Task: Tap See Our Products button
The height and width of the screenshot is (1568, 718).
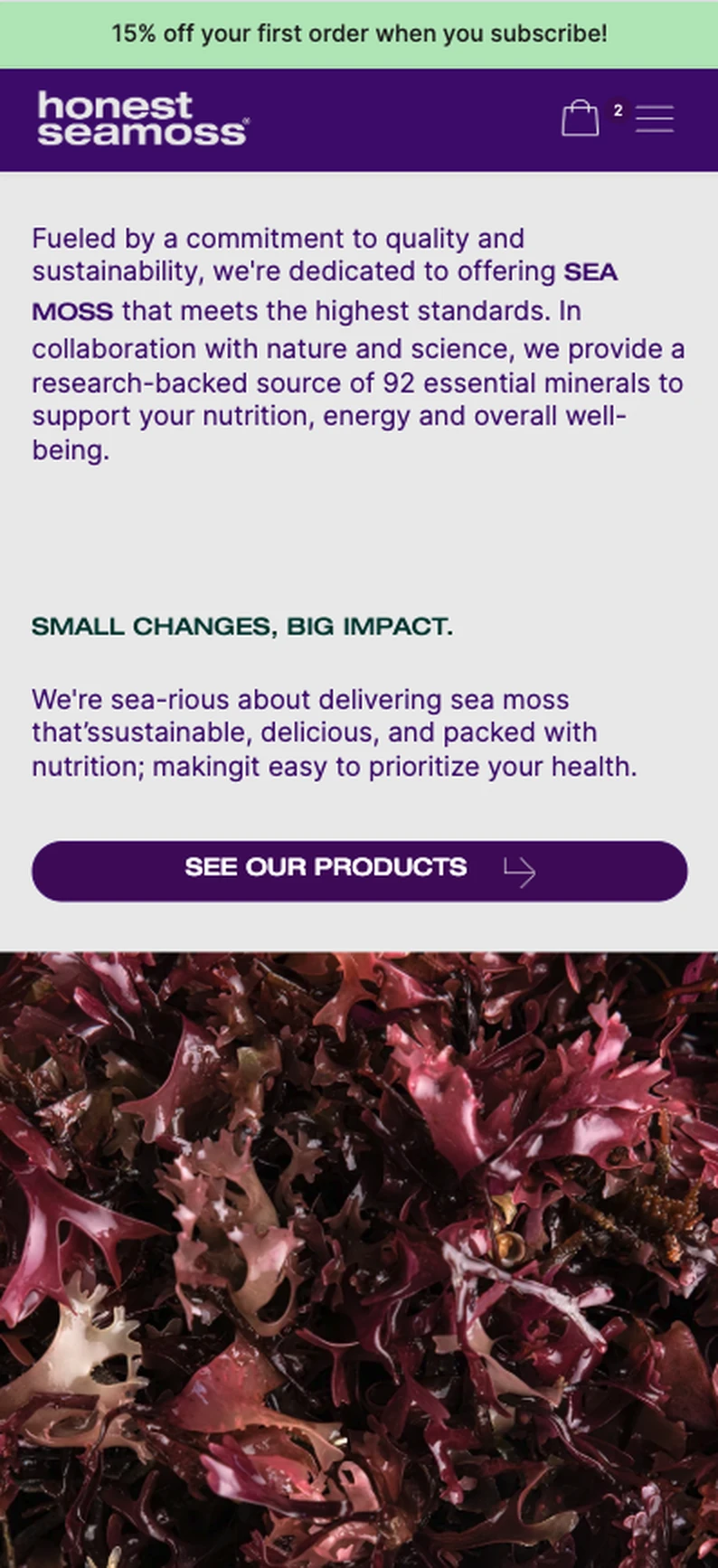Action: tap(359, 871)
